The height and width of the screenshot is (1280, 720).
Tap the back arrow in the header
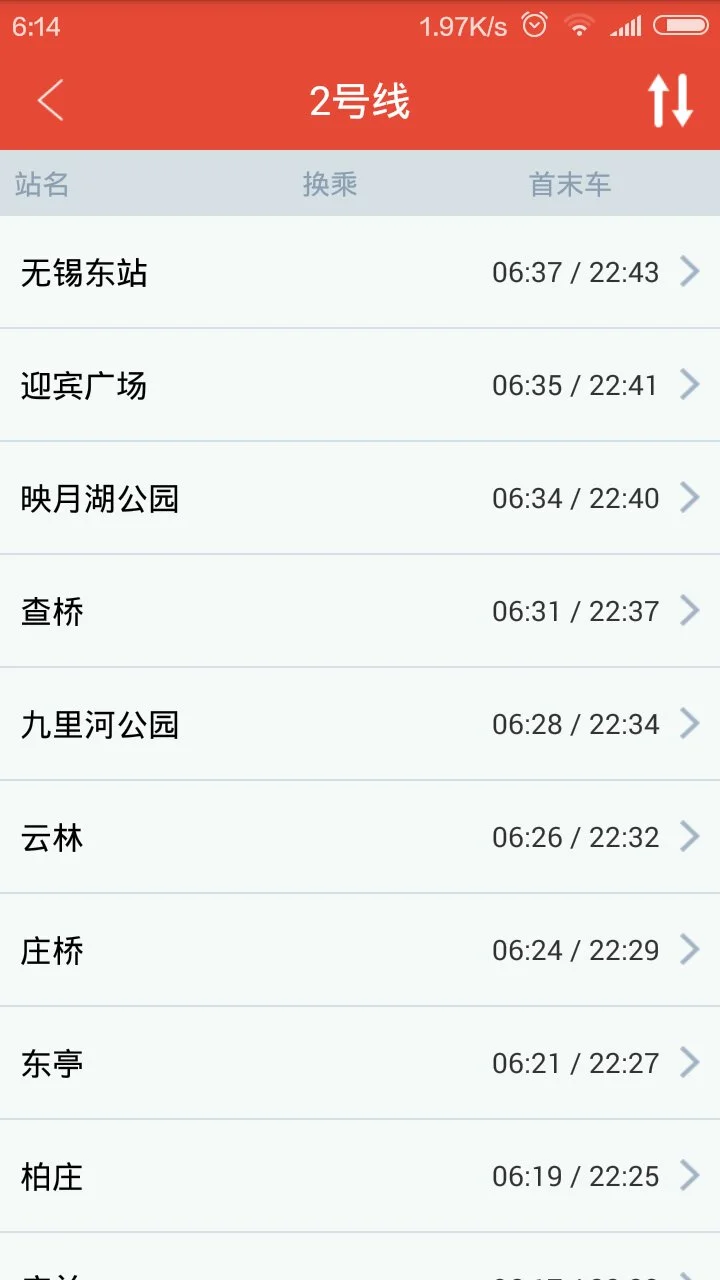click(50, 100)
